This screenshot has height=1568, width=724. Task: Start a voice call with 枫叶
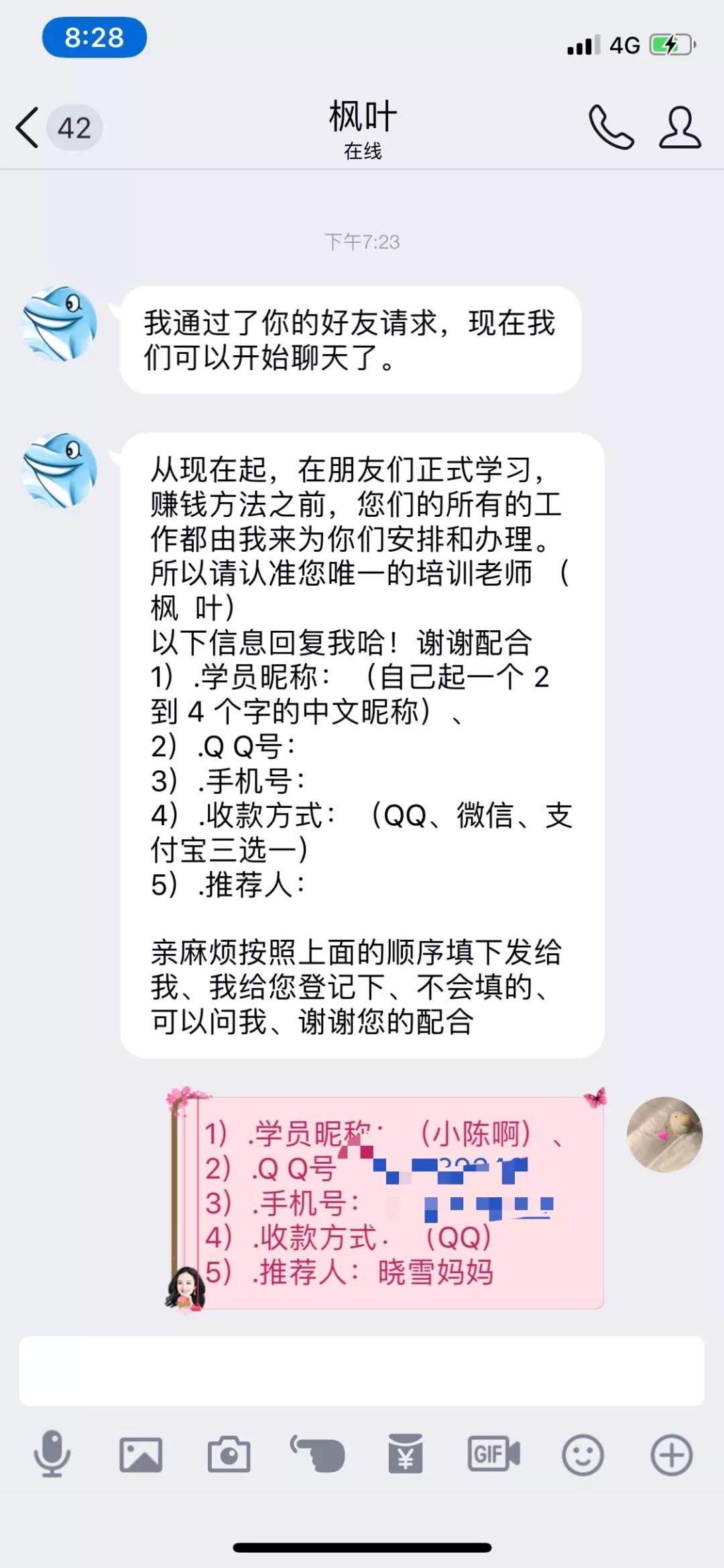pos(611,127)
